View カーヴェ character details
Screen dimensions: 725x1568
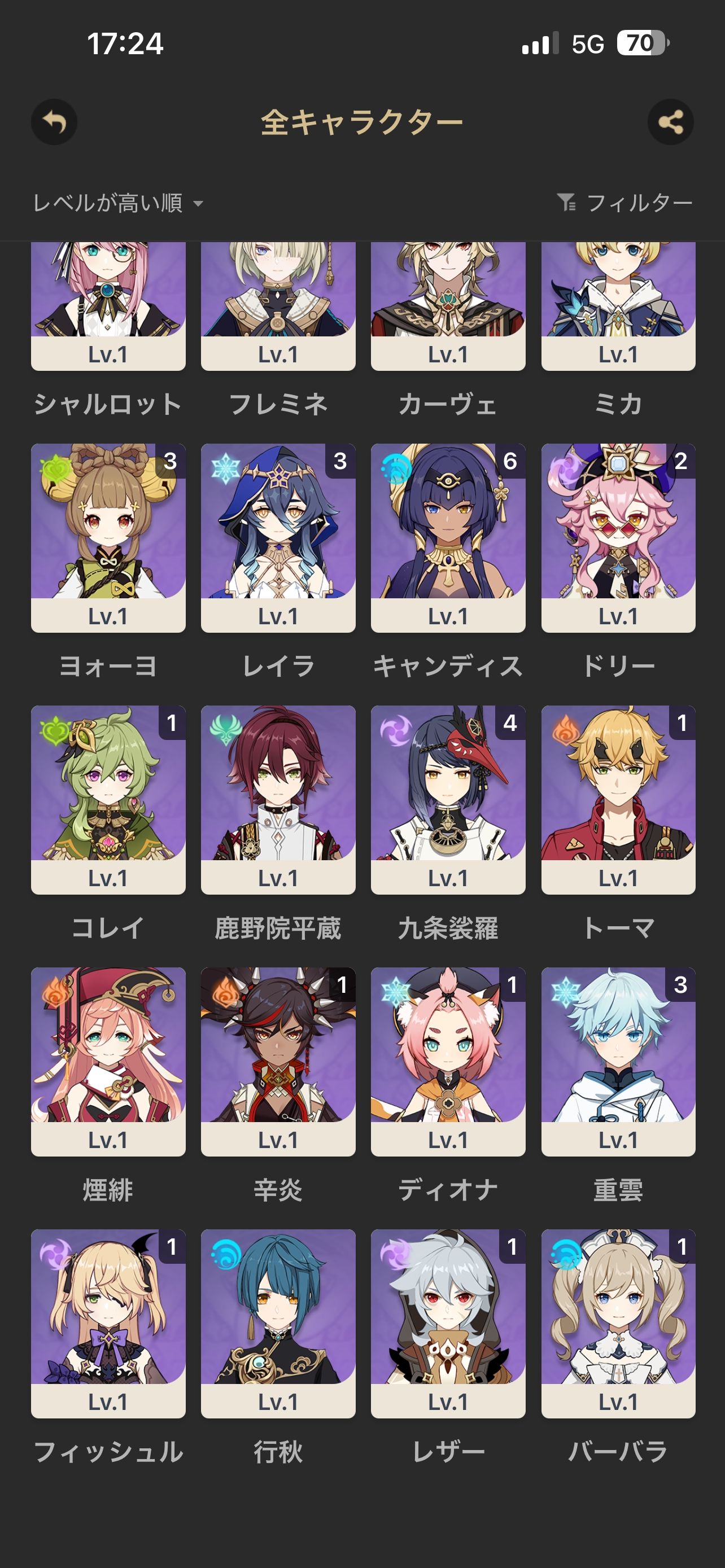[x=448, y=304]
